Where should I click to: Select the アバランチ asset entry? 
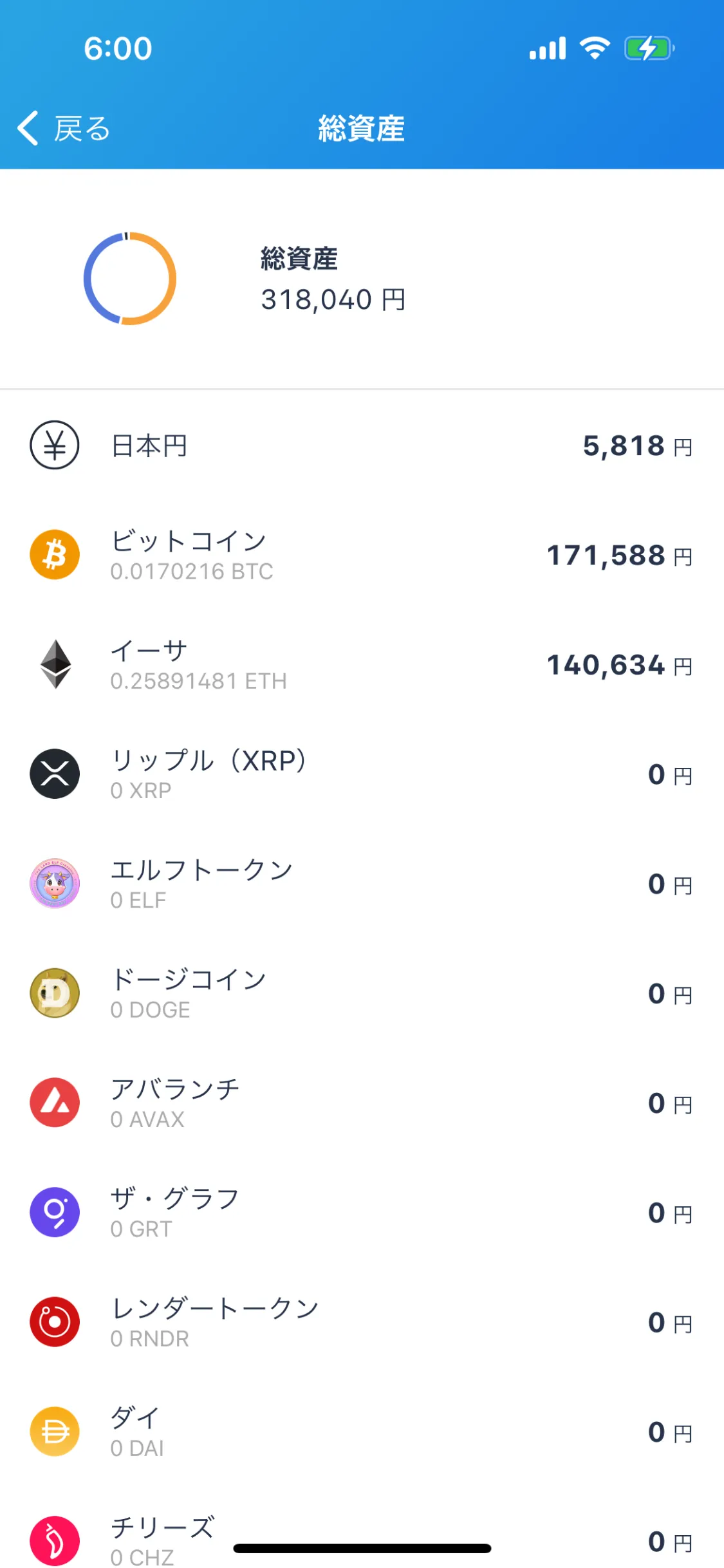point(362,1103)
